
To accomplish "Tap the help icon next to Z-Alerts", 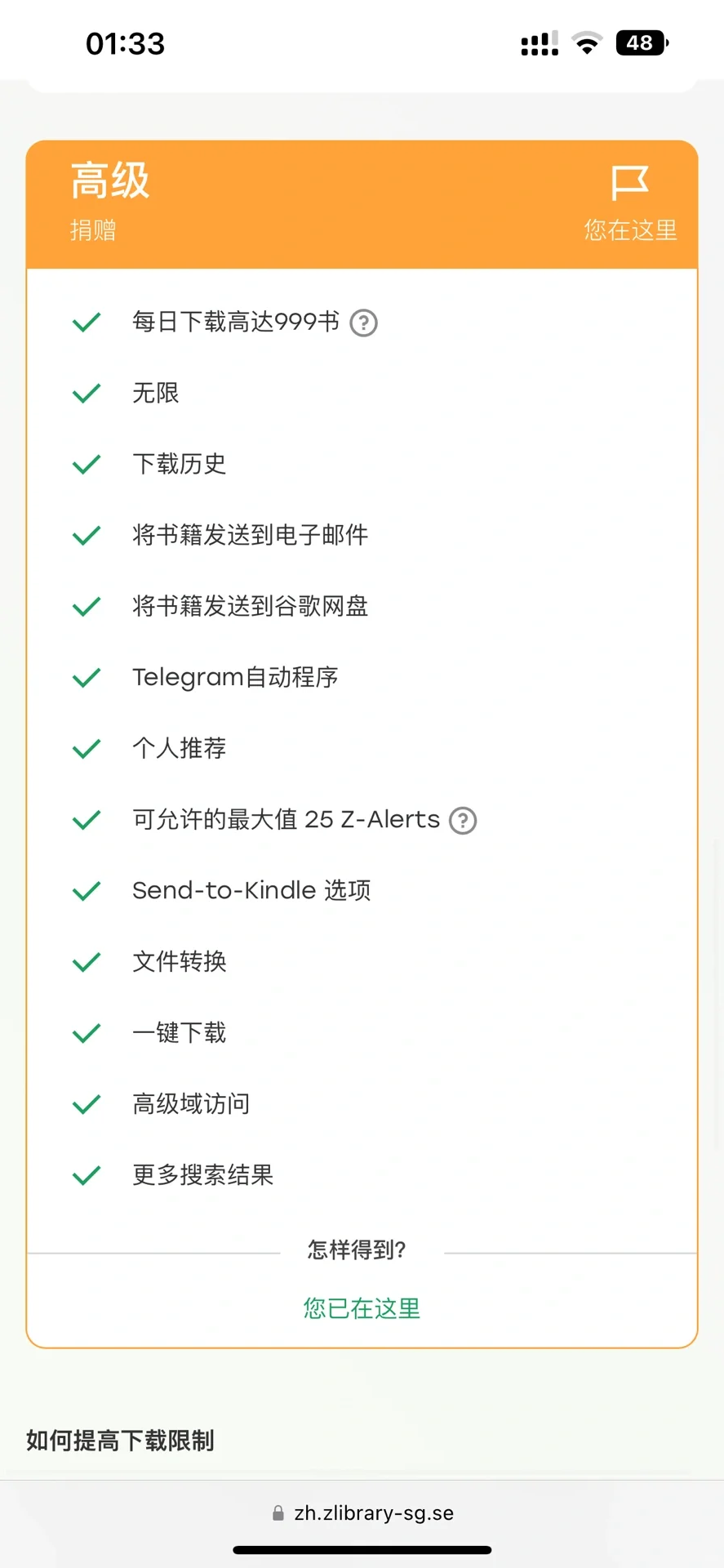I will click(463, 820).
